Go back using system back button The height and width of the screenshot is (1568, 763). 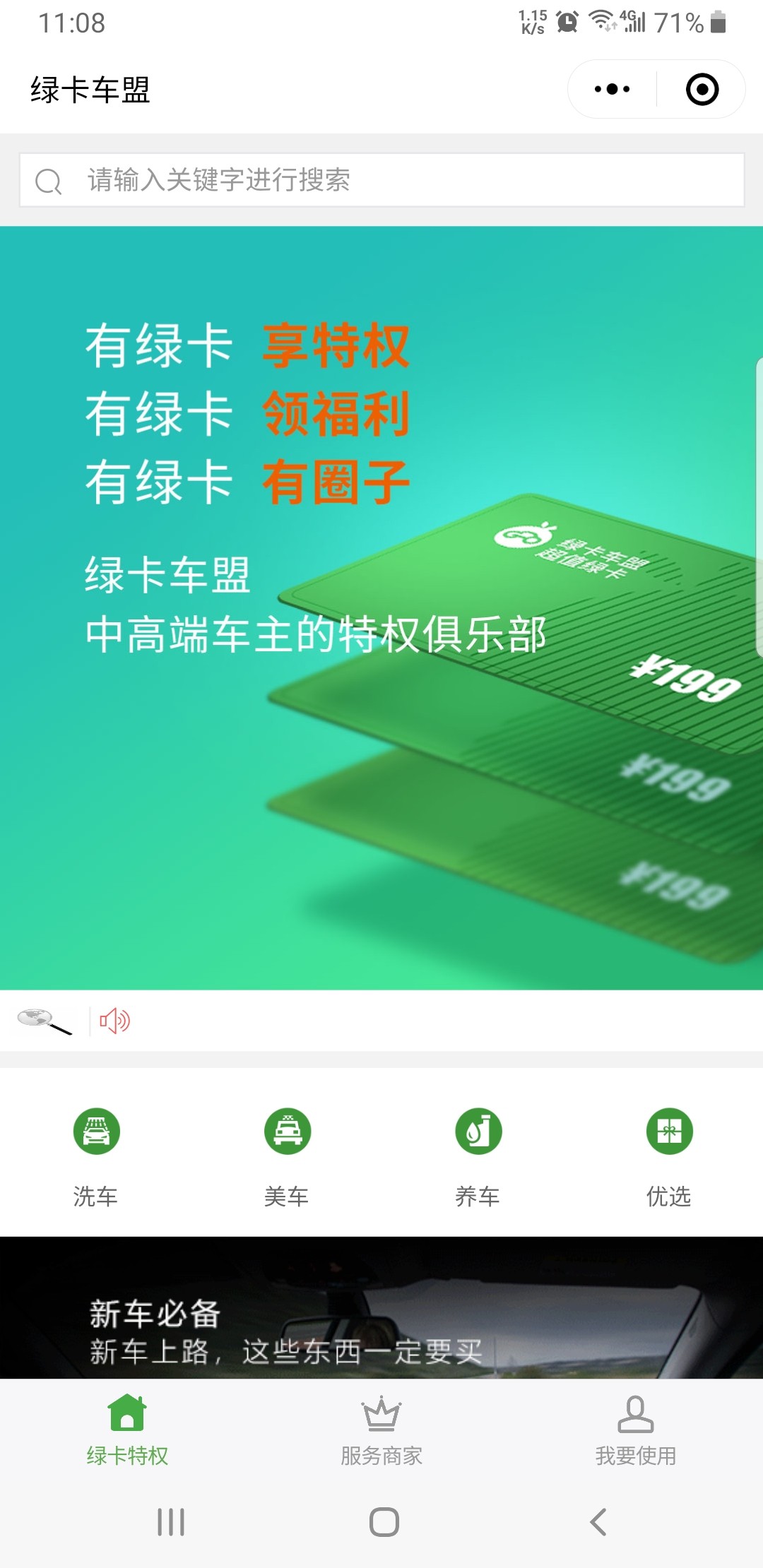[x=598, y=1522]
